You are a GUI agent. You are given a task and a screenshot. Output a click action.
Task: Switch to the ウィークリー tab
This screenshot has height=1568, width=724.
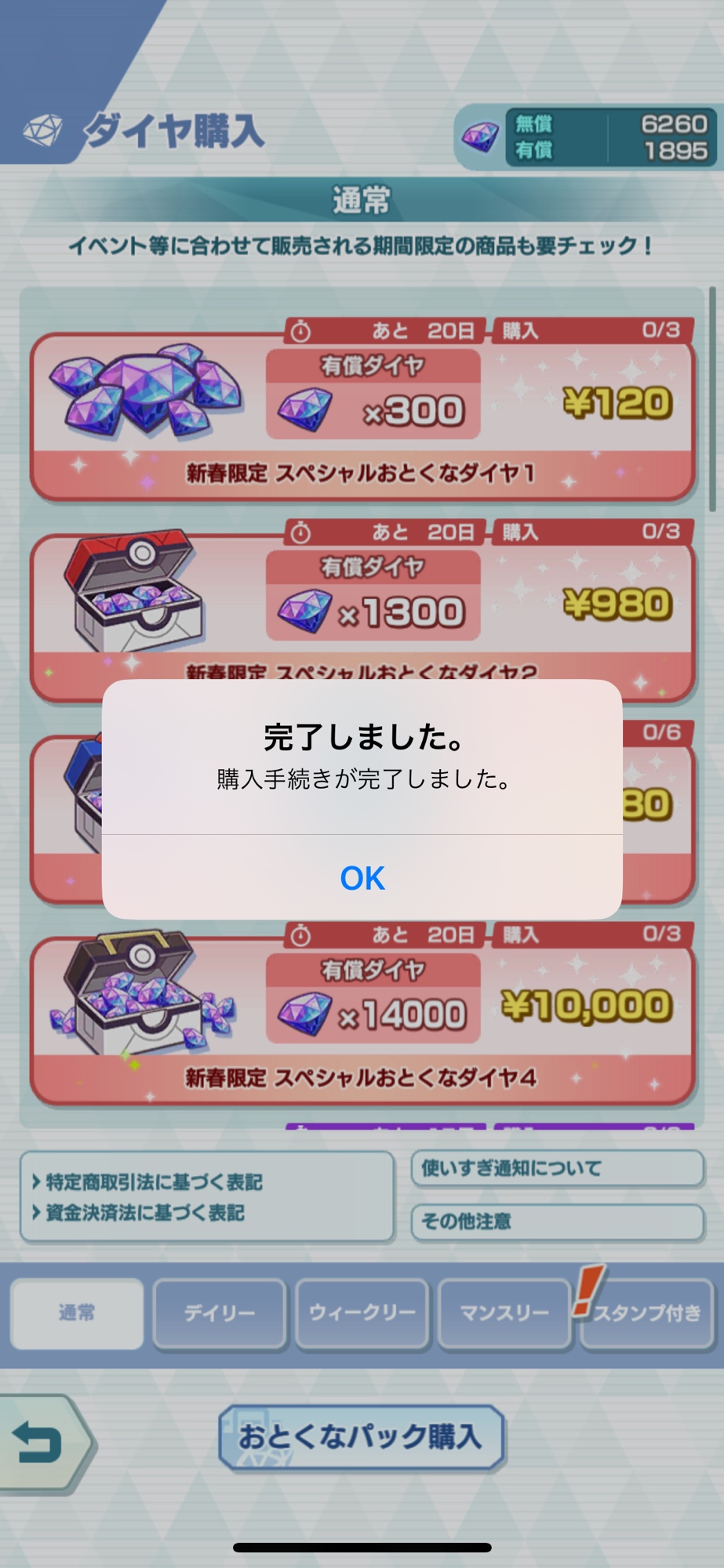[362, 1313]
